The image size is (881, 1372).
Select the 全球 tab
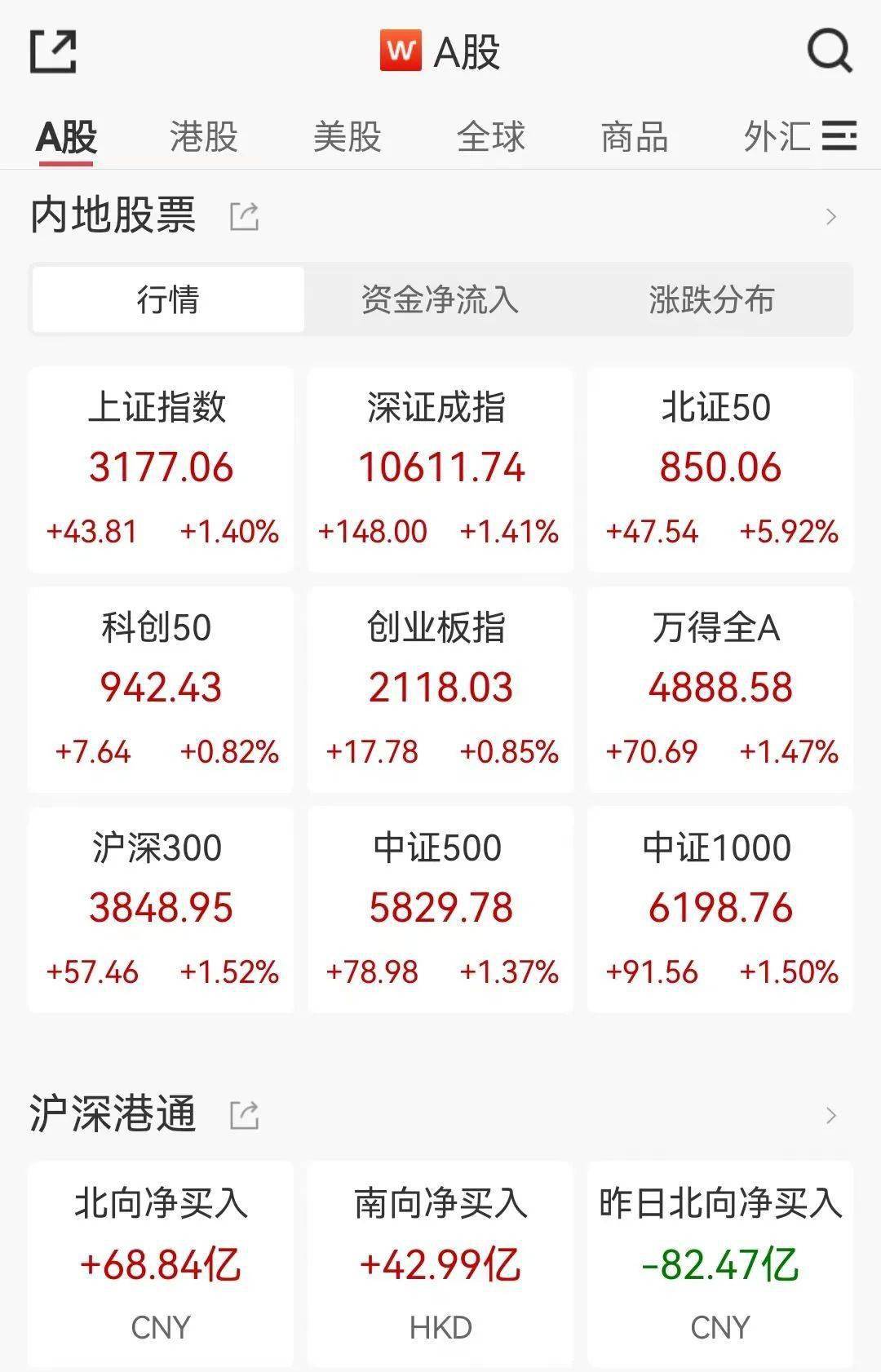pyautogui.click(x=491, y=136)
